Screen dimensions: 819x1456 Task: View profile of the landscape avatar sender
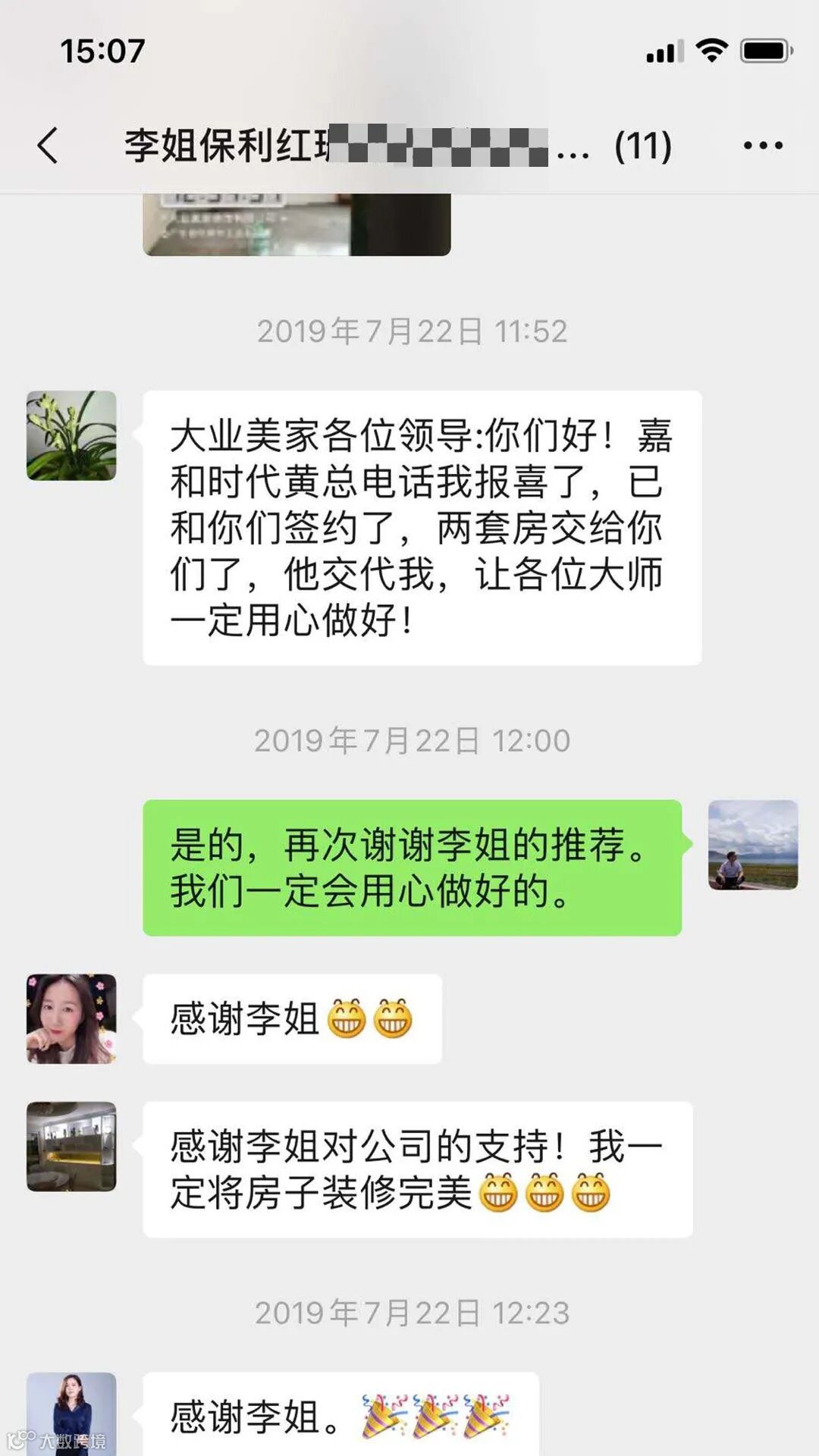point(752,844)
